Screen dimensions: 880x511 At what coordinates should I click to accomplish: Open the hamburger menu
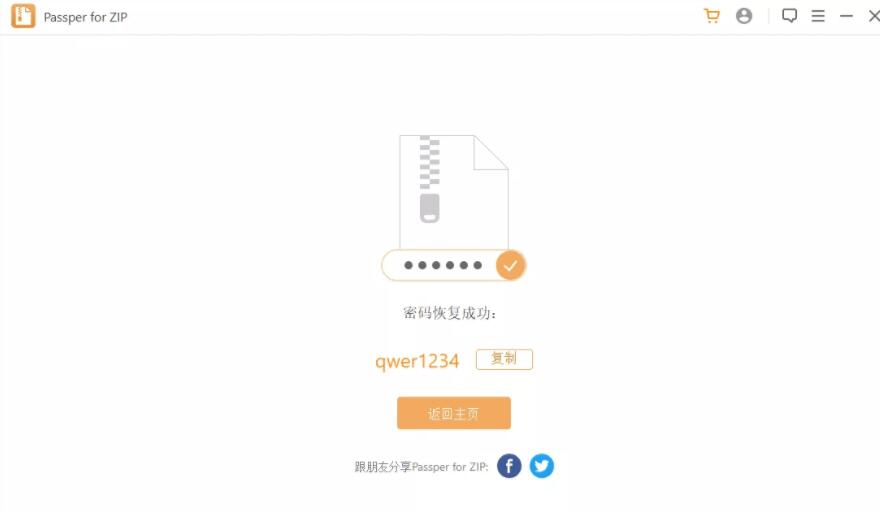[x=818, y=16]
